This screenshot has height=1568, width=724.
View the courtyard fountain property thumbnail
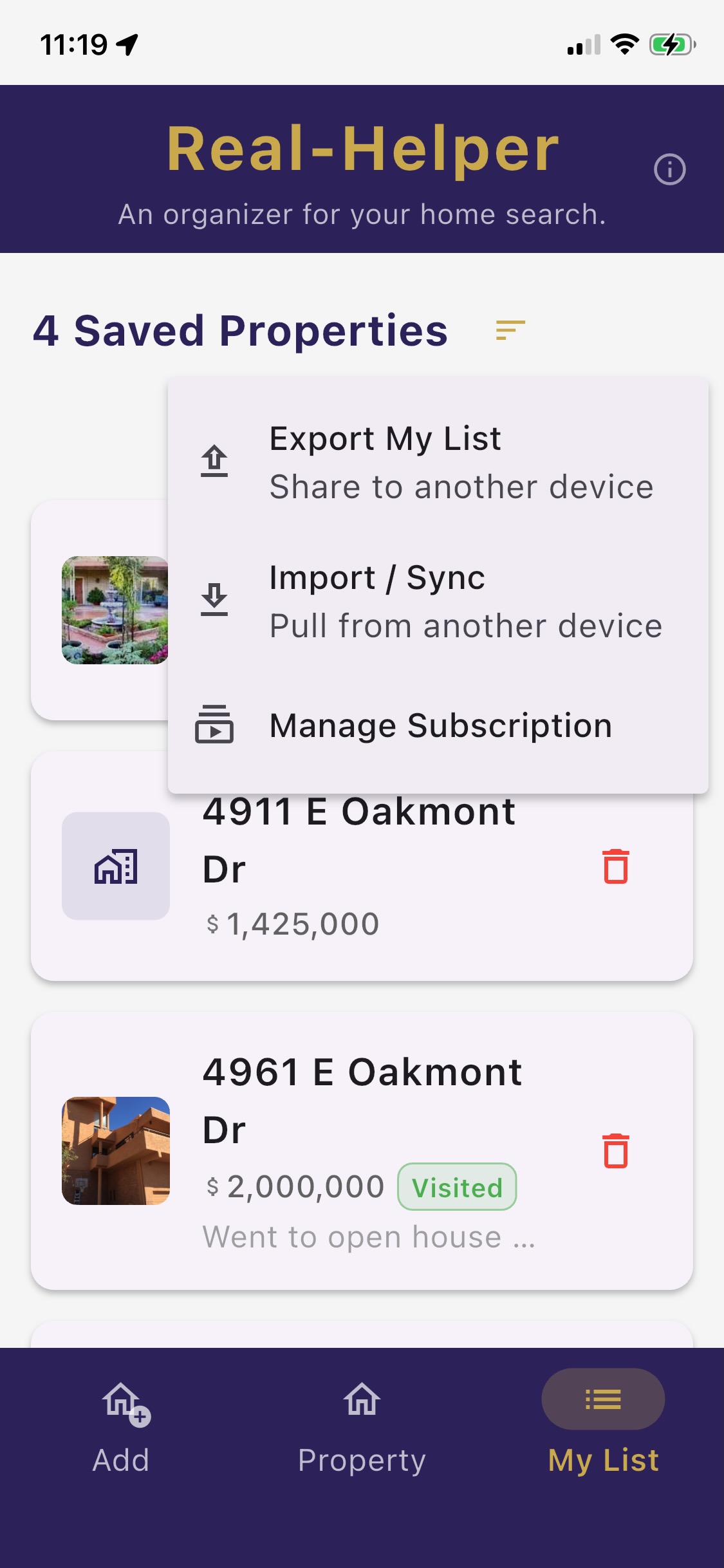pyautogui.click(x=115, y=610)
